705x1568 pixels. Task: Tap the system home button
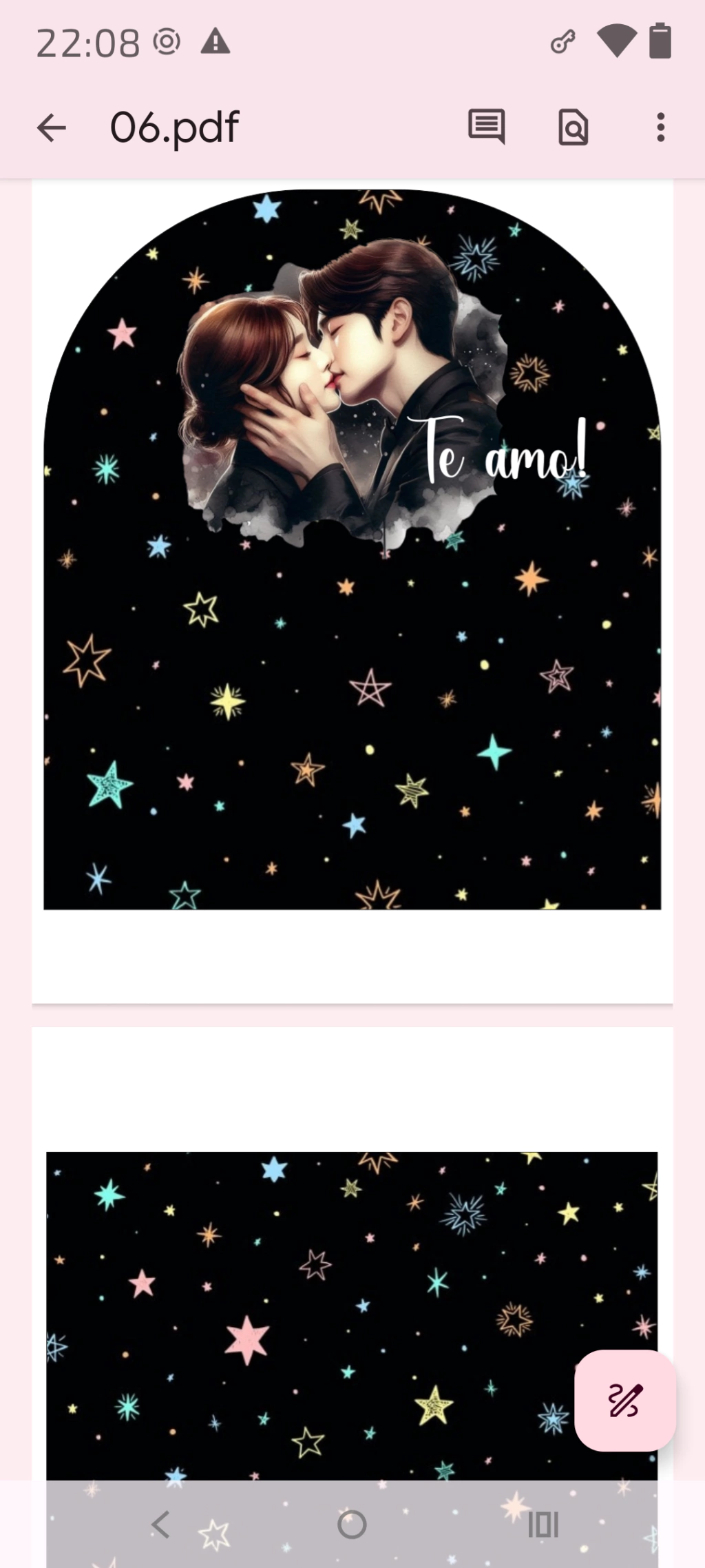click(352, 1525)
